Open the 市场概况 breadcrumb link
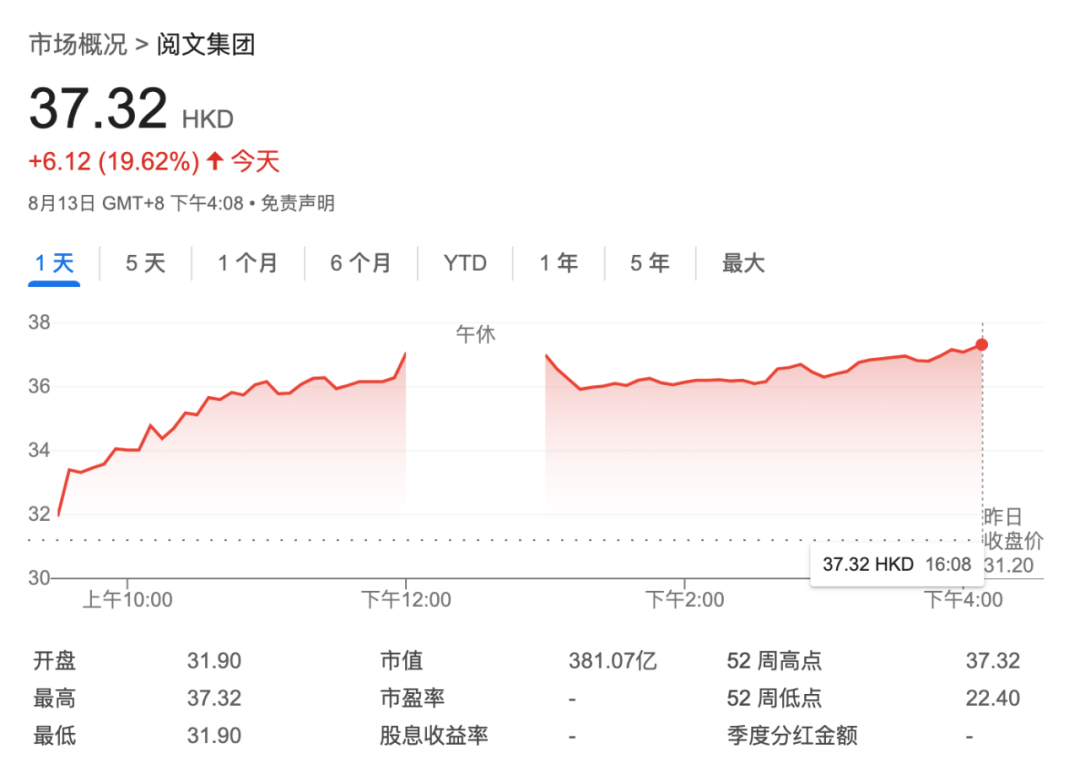 click(x=78, y=45)
